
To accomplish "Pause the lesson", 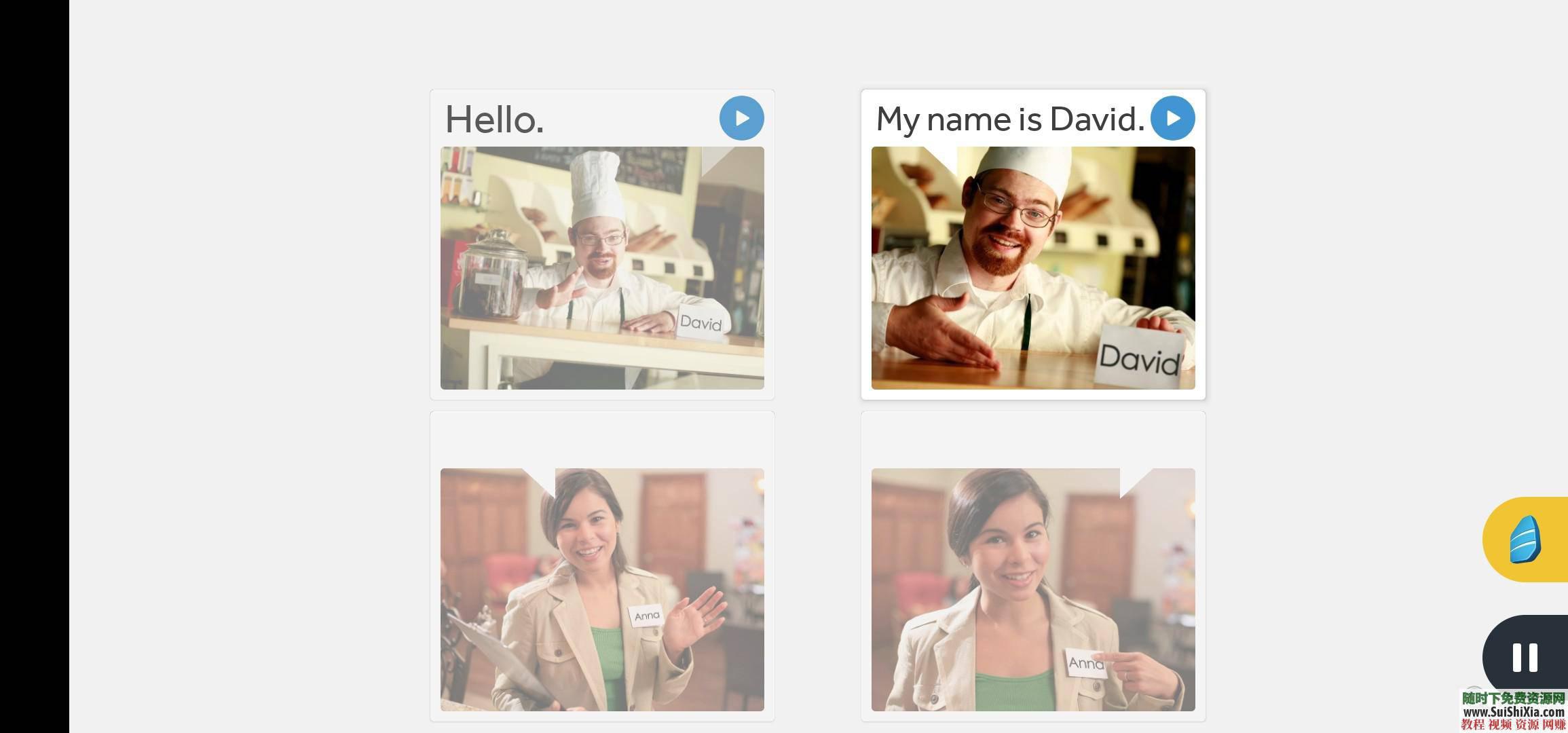I will 1525,657.
